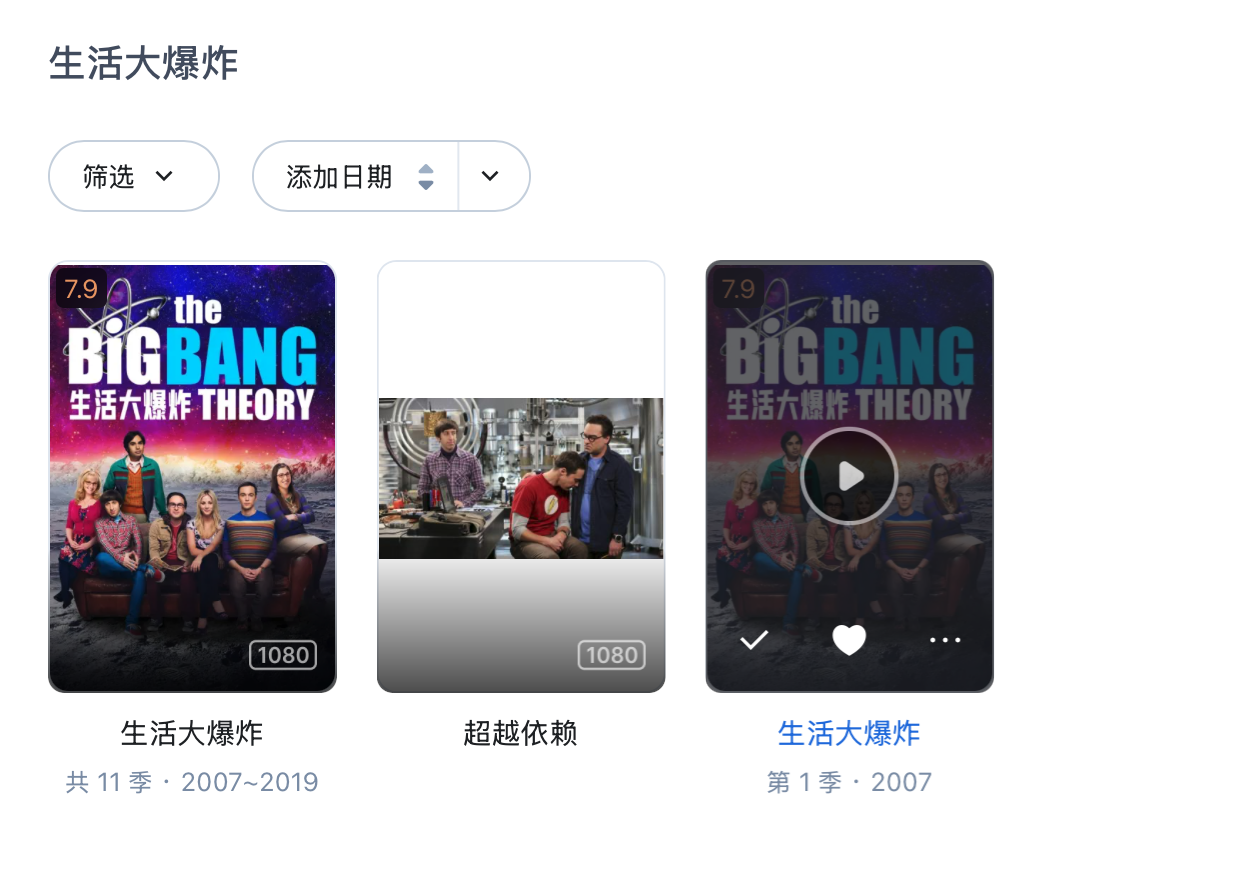Screen dimensions: 1252x884
Task: Open the 超越依赖 episode card
Action: pos(520,476)
